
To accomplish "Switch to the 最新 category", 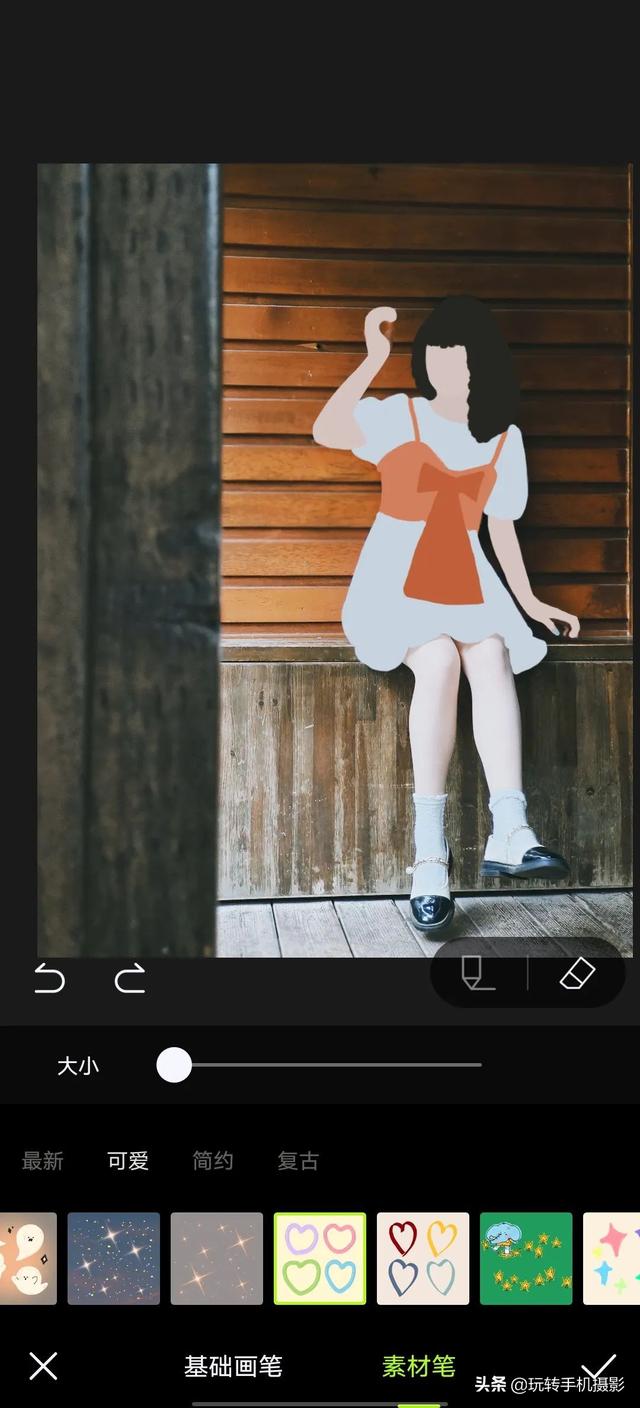I will [43, 1161].
